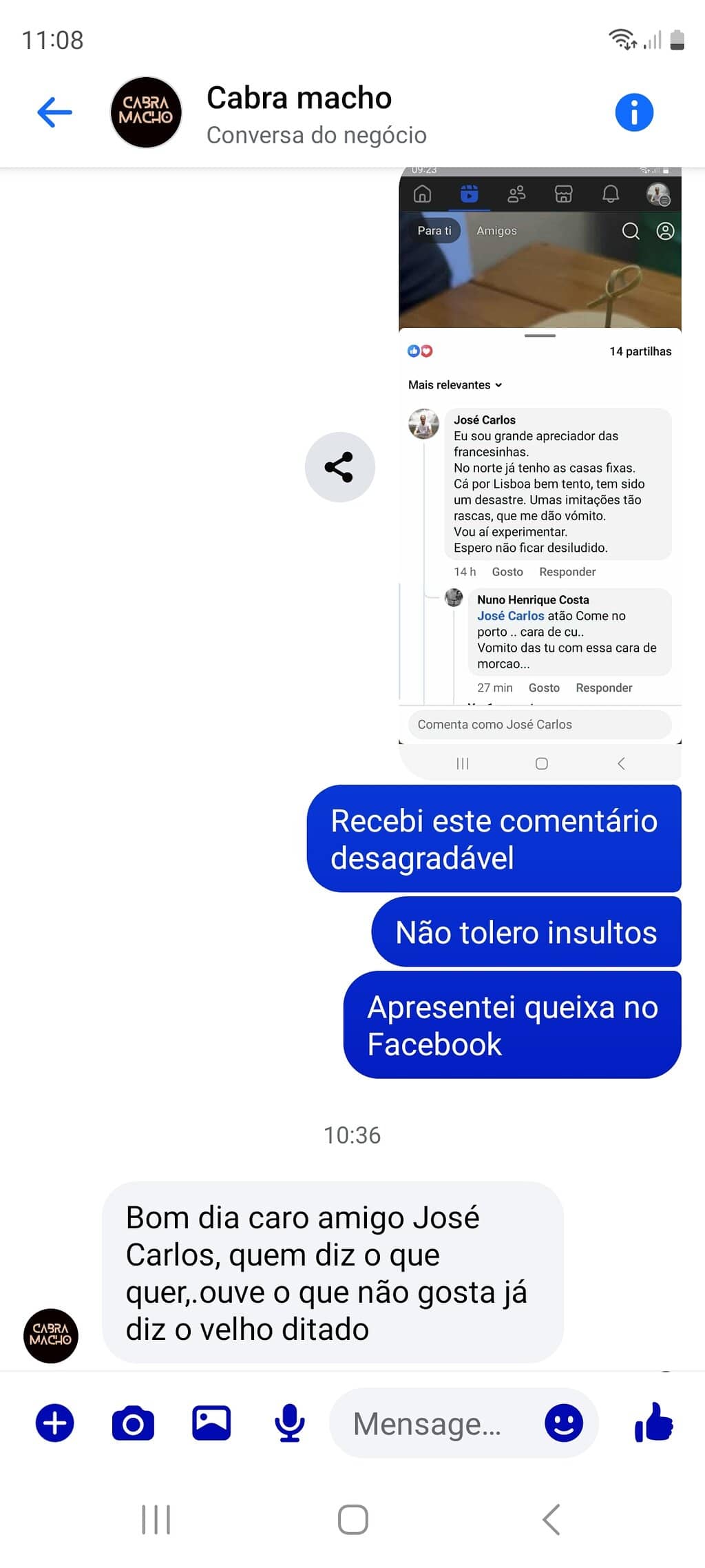Open the sent screenshot in full view

click(540, 475)
